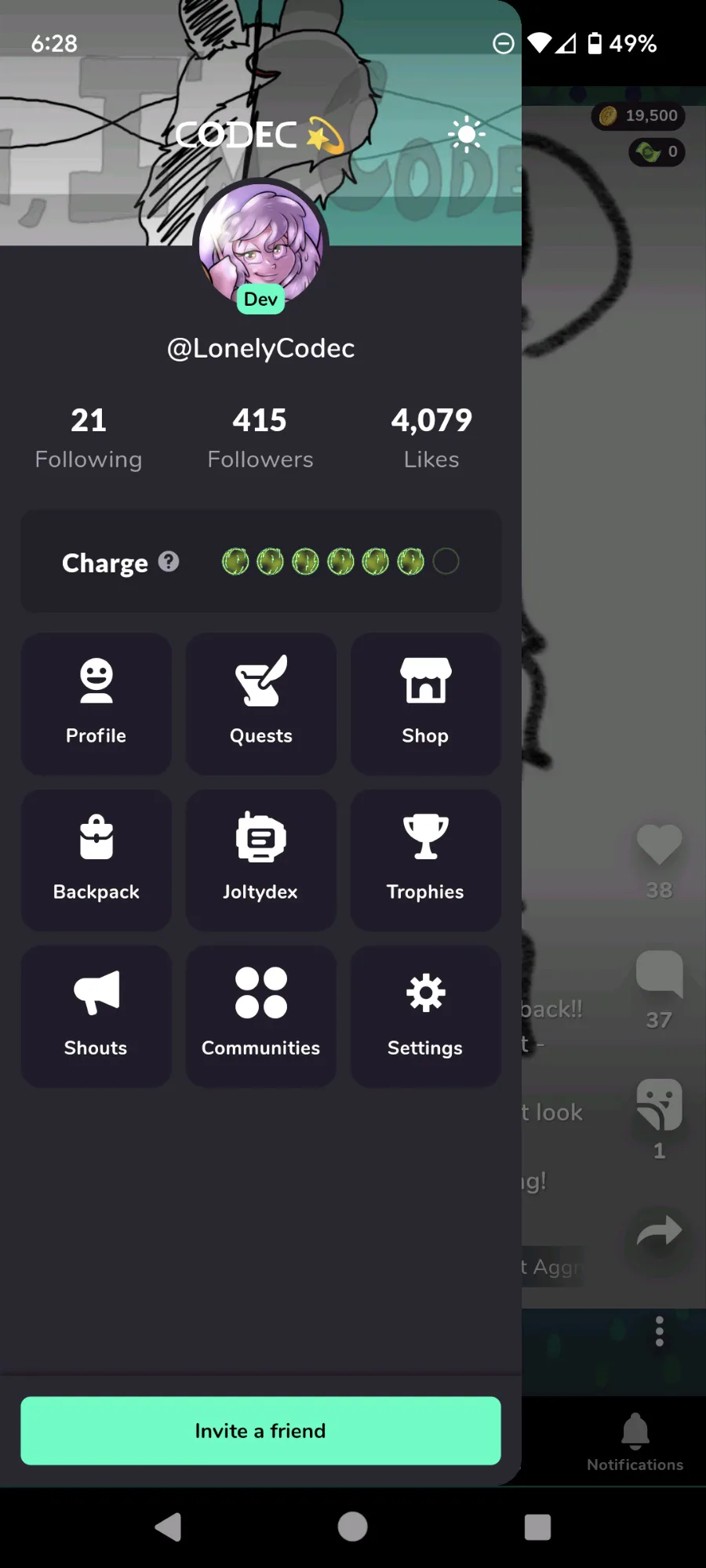Browse Communities
706x1568 pixels.
(261, 1016)
